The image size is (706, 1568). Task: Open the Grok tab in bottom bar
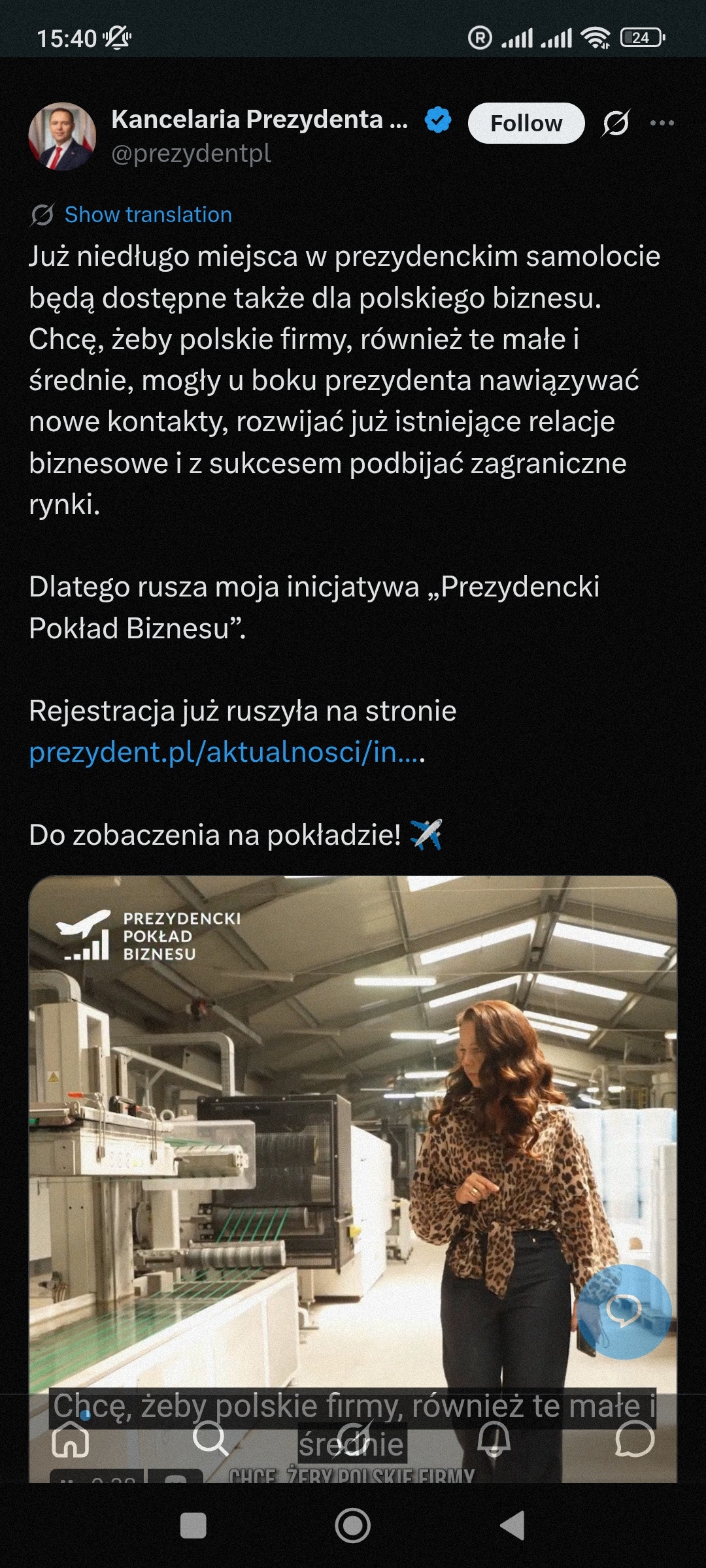click(x=353, y=1439)
